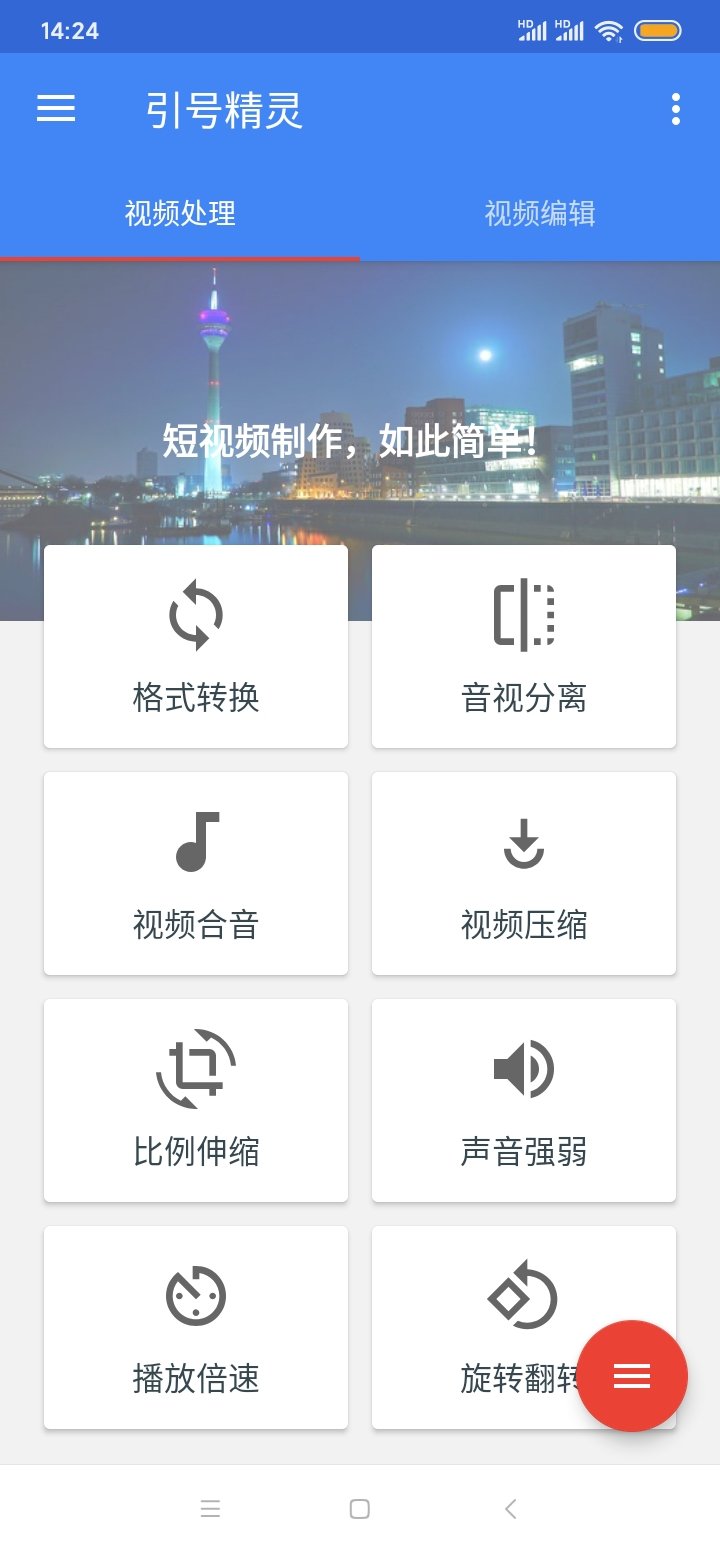Screen dimensions: 720x1560
Task: Select the 视频处理 tab
Action: coord(180,213)
